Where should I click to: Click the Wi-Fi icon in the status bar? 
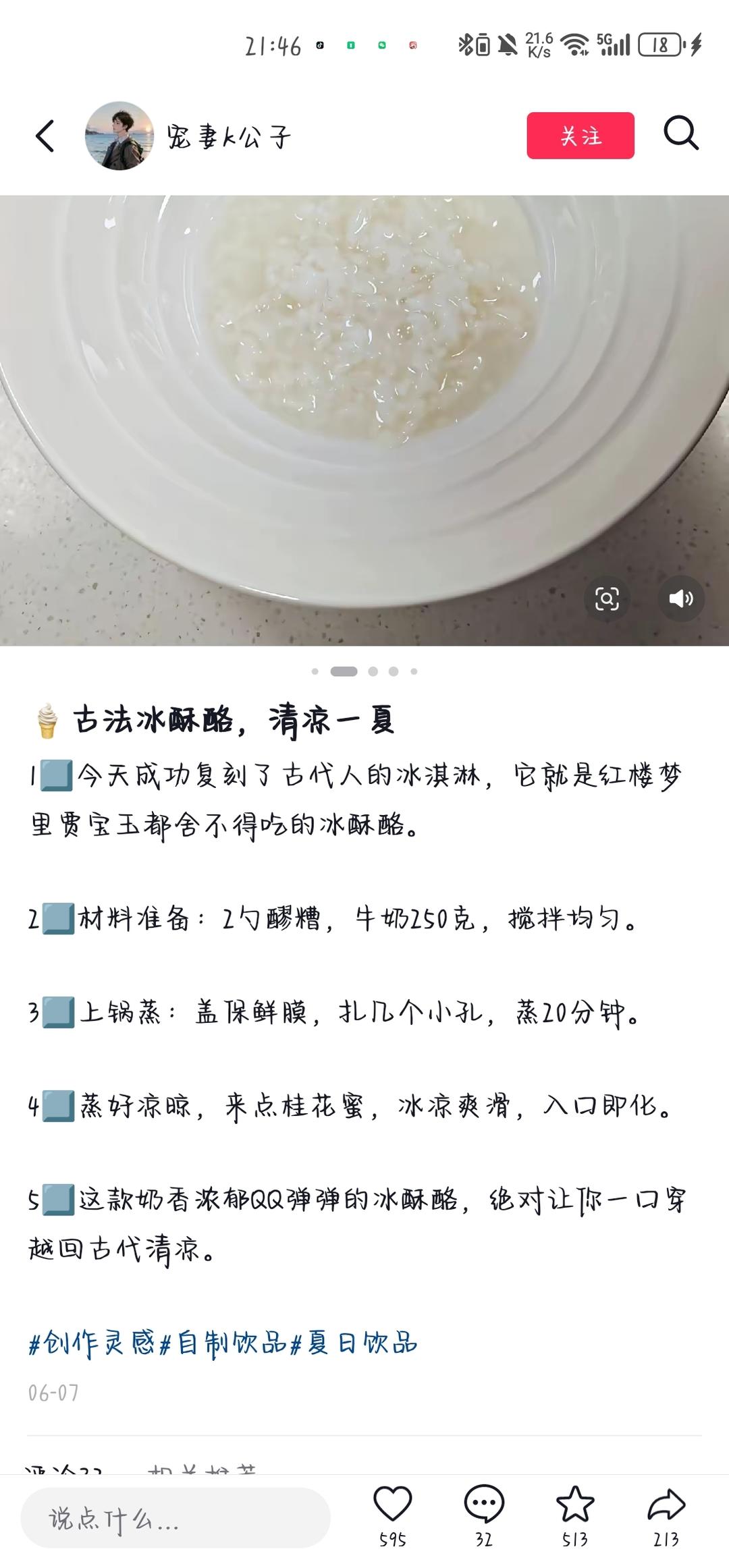pos(572,45)
